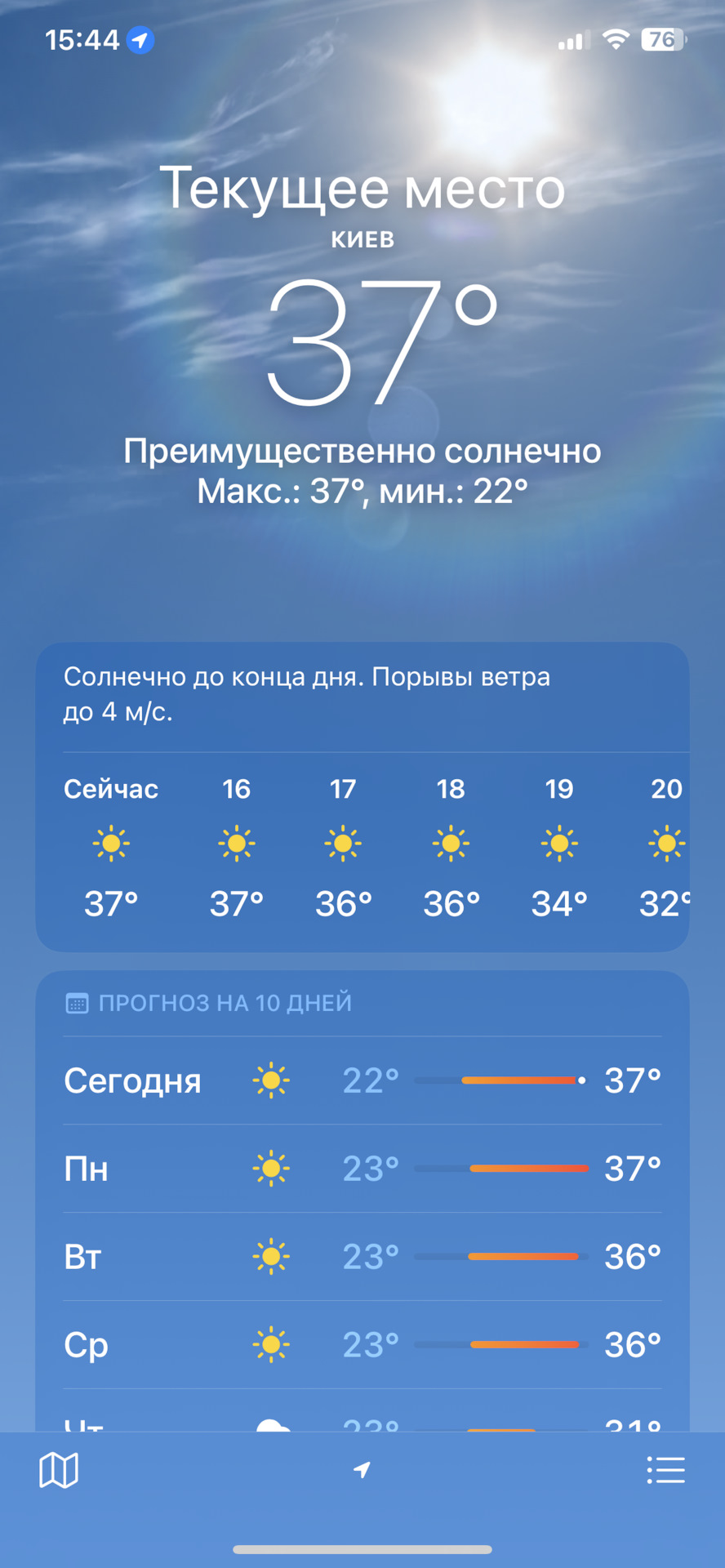This screenshot has width=725, height=1568.
Task: Open the list of saved cities
Action: [x=665, y=1470]
